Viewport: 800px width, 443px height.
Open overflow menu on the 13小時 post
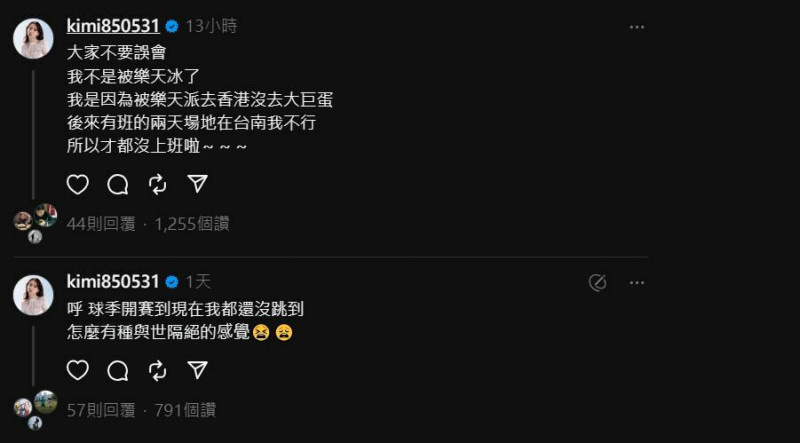click(637, 27)
